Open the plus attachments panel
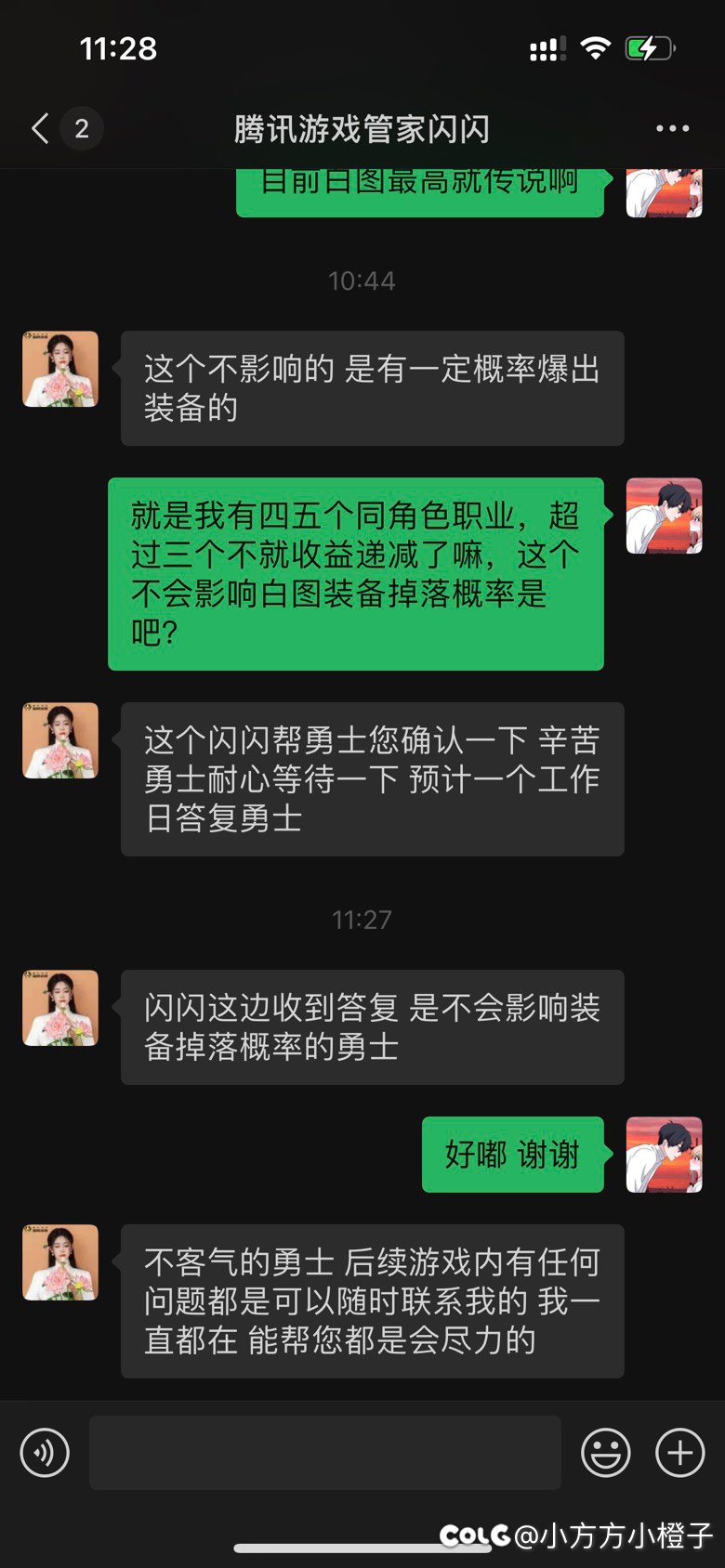The height and width of the screenshot is (1568, 725). tap(680, 1452)
